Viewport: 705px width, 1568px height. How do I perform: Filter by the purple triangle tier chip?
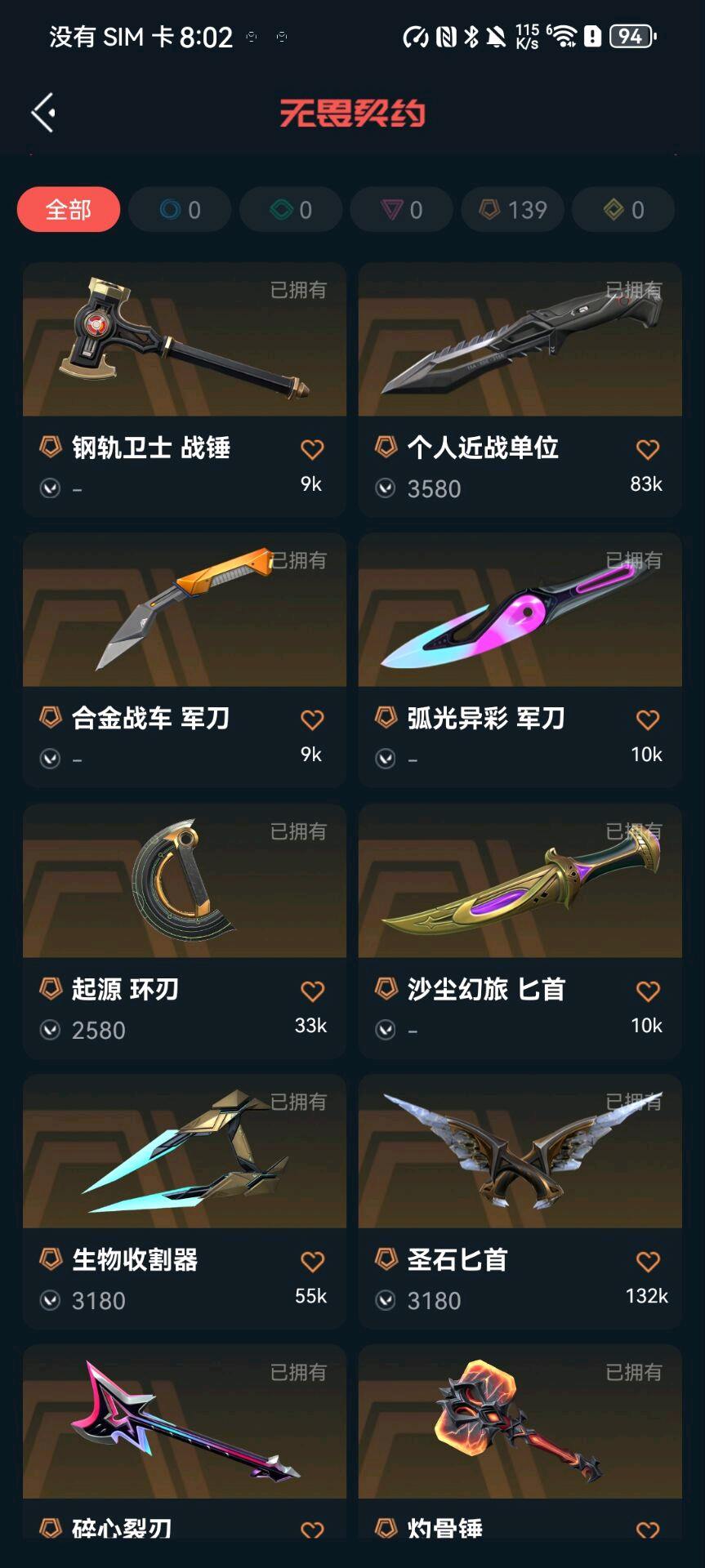(x=402, y=210)
